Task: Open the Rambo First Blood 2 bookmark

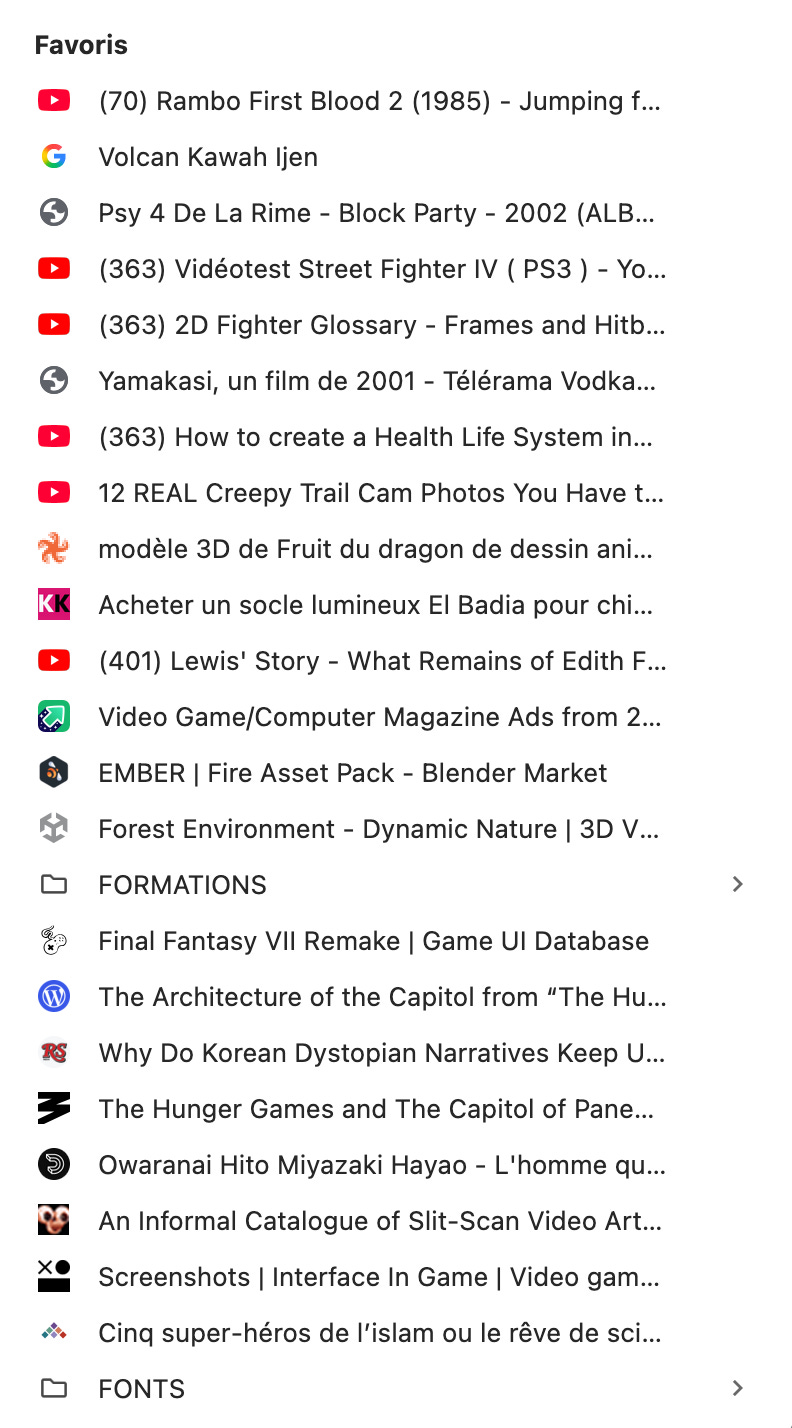Action: (396, 101)
